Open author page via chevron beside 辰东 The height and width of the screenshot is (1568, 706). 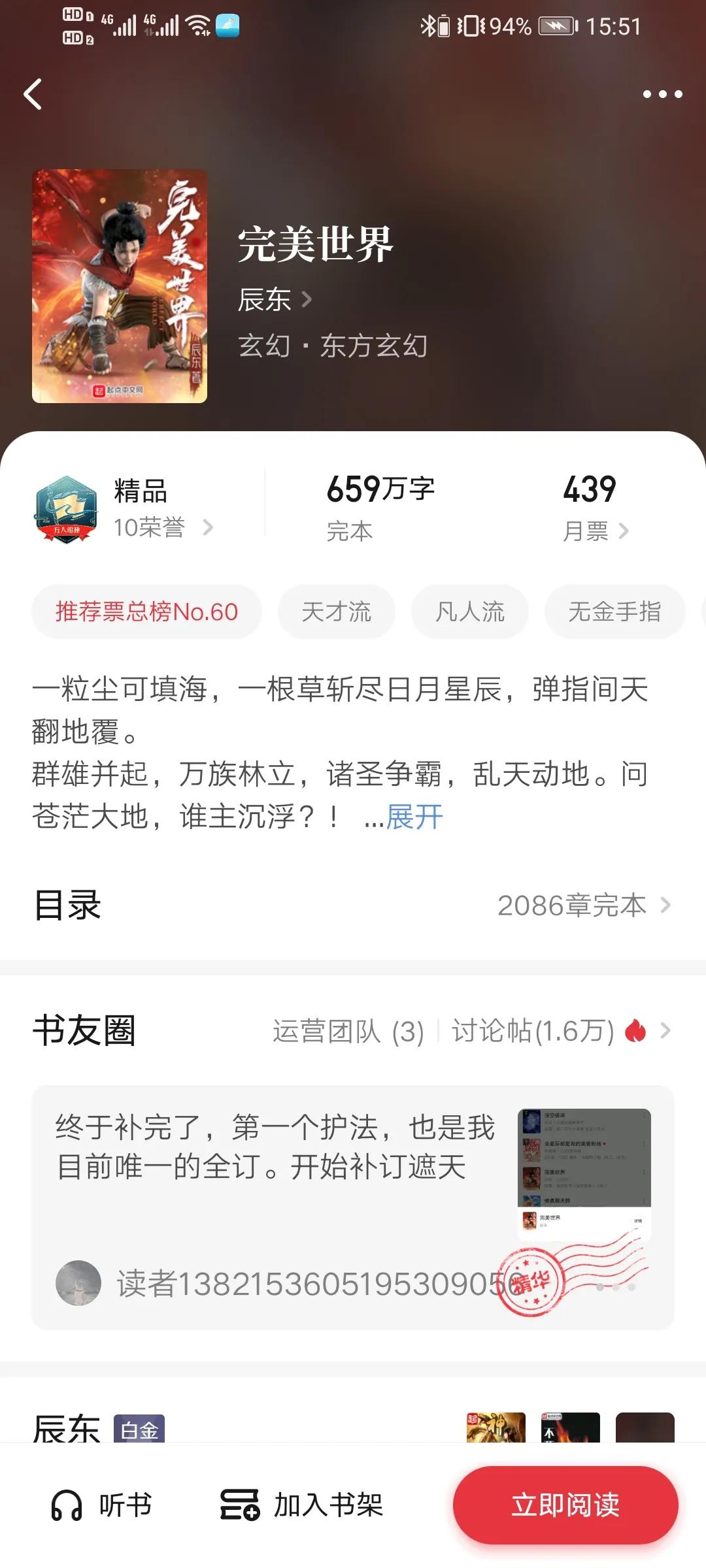307,301
